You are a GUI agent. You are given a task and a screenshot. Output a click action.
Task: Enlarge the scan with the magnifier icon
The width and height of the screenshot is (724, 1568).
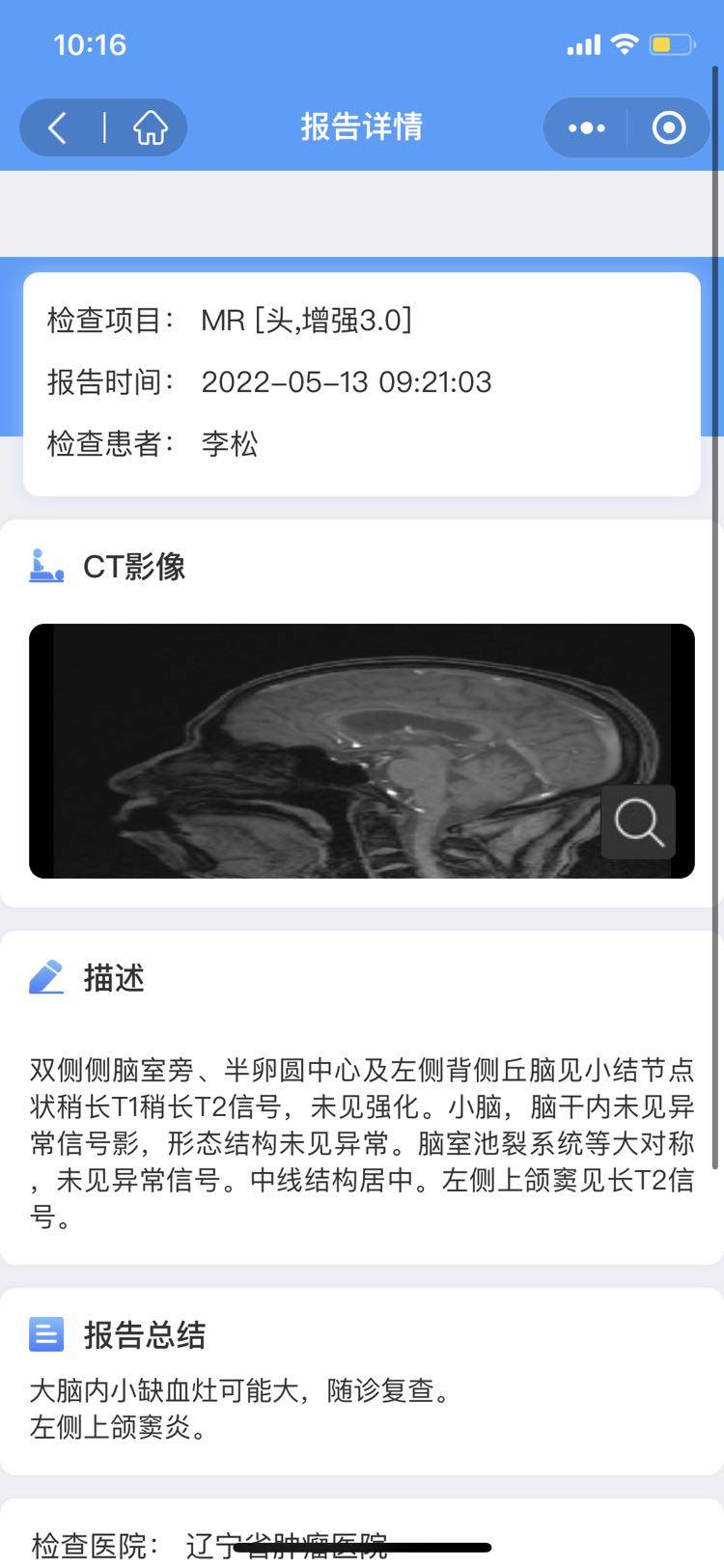(x=638, y=823)
